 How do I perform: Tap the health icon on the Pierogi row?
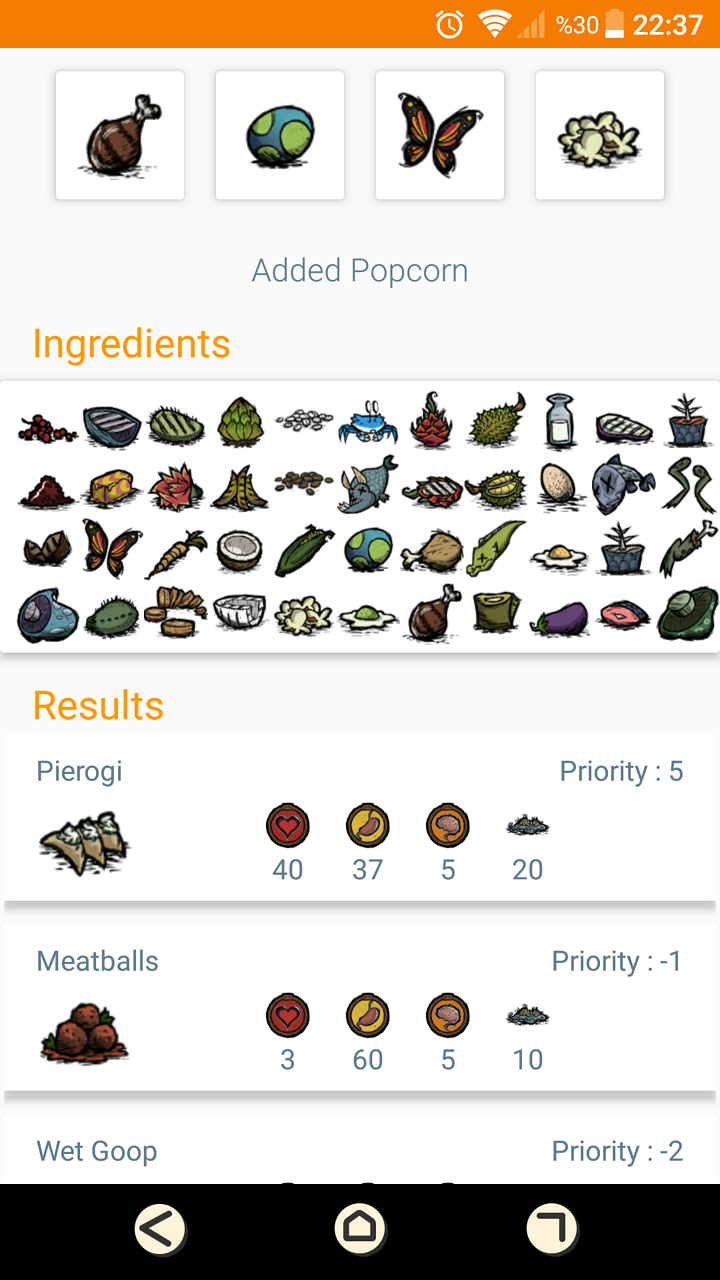288,826
